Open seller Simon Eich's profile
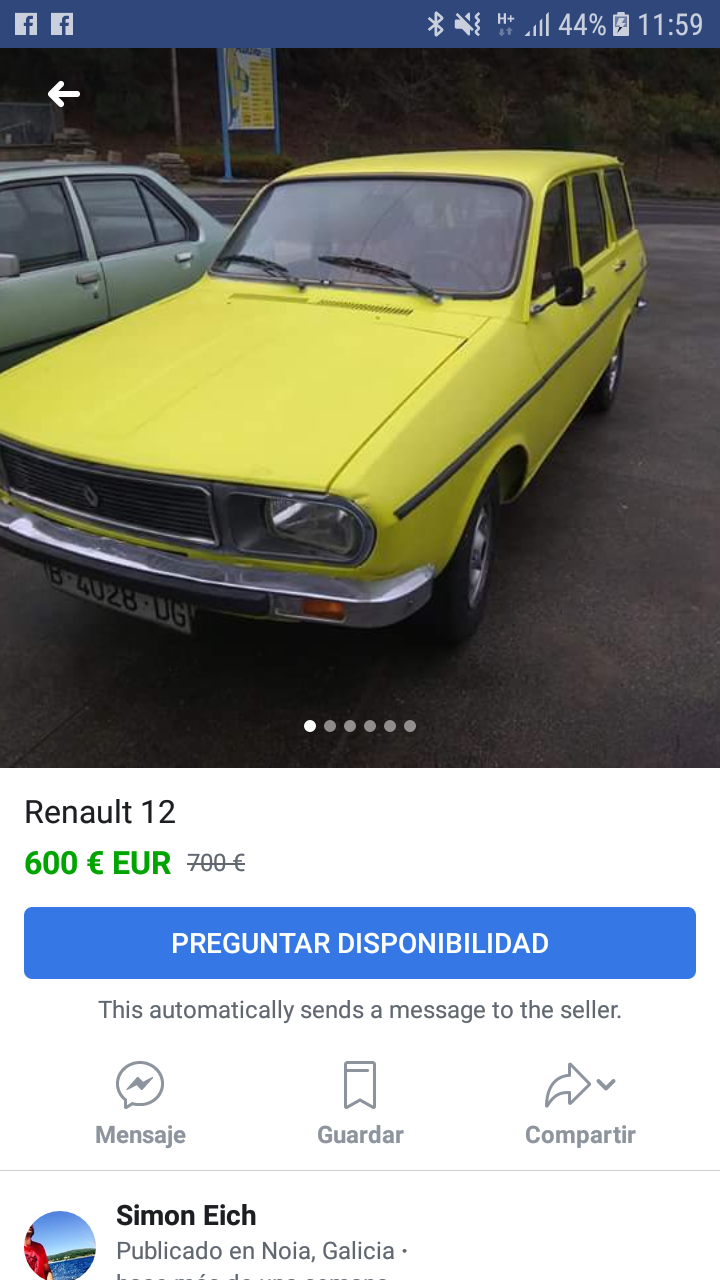This screenshot has height=1280, width=720. pyautogui.click(x=186, y=1216)
